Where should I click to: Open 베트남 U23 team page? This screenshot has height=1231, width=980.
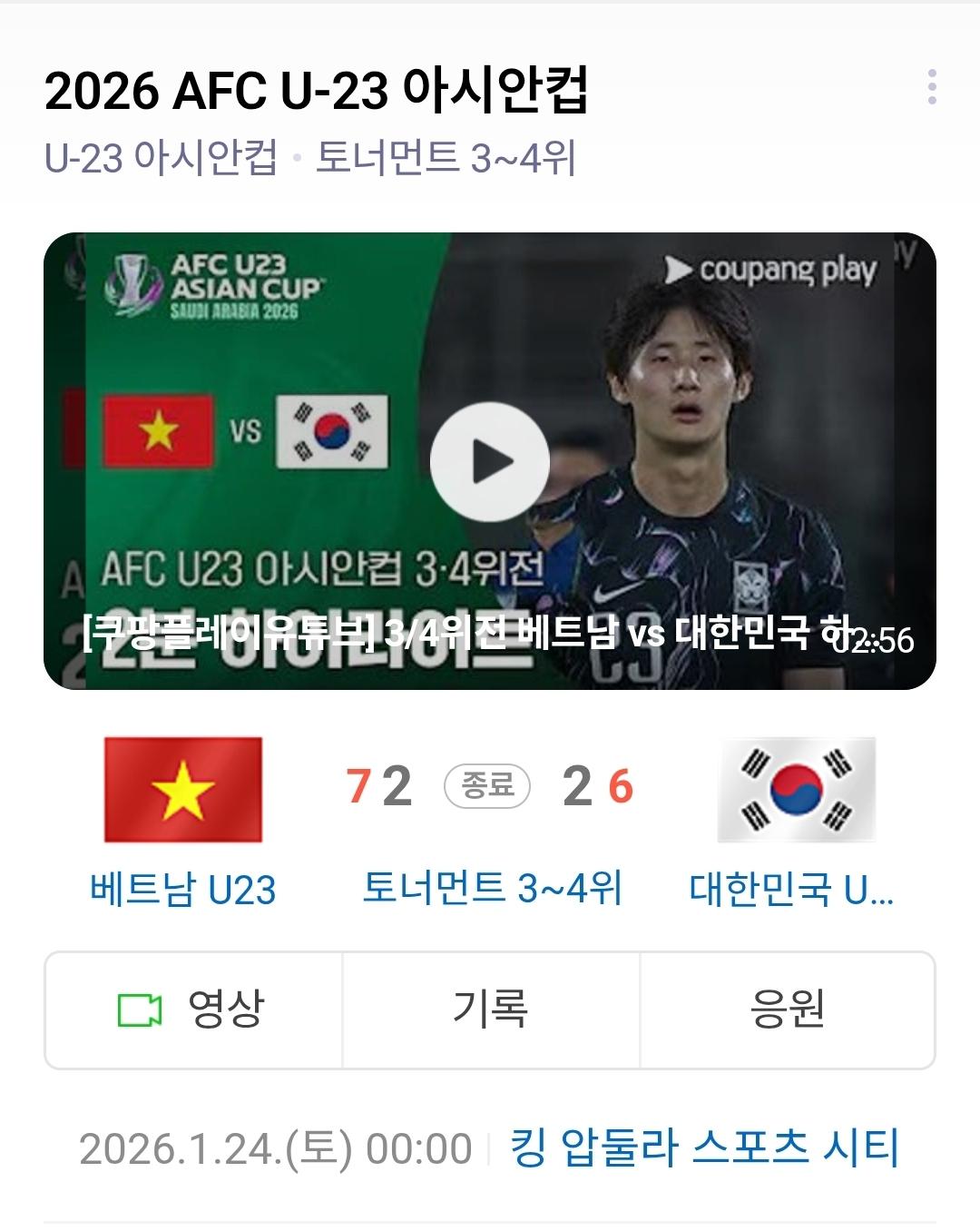183,888
